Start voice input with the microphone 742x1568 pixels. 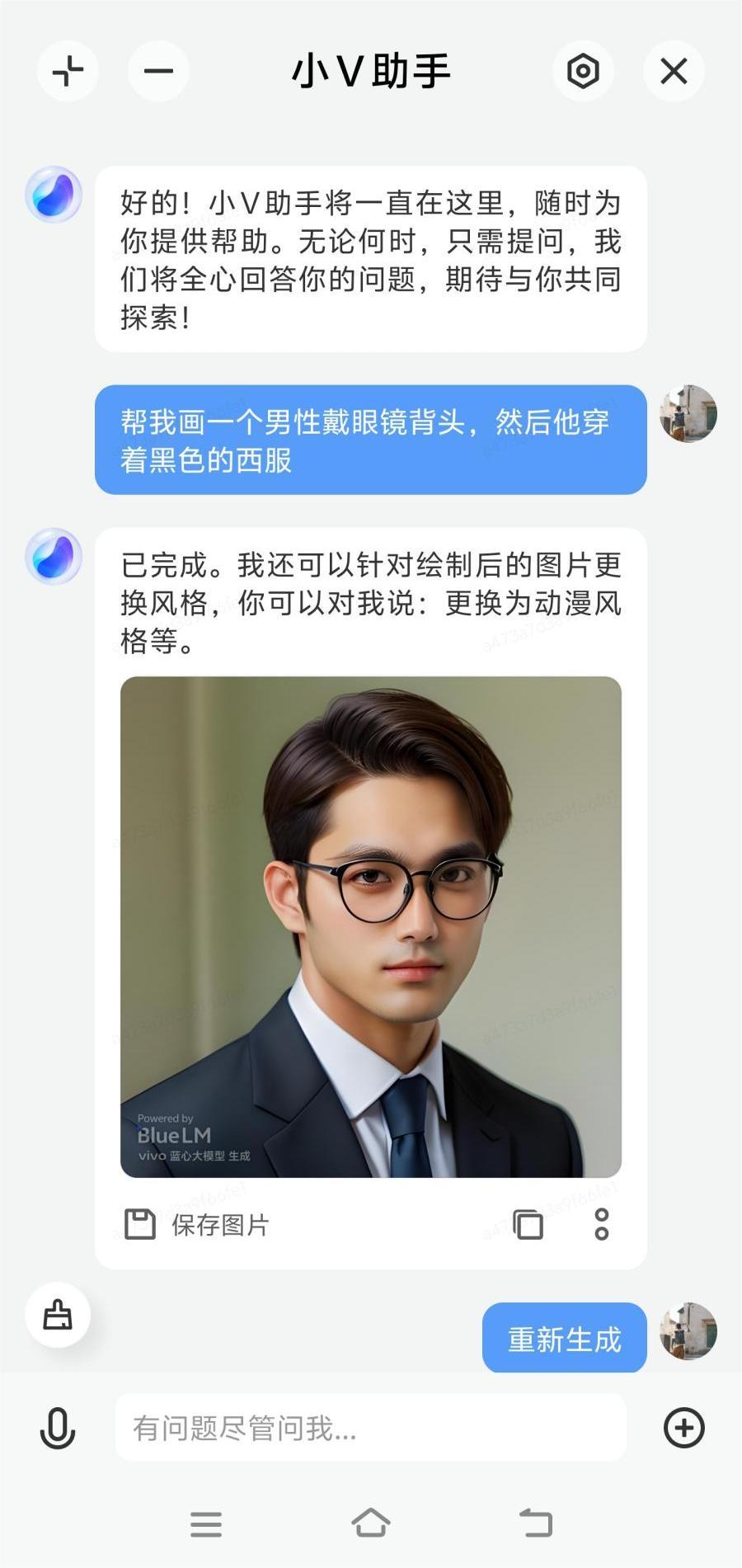(58, 1428)
